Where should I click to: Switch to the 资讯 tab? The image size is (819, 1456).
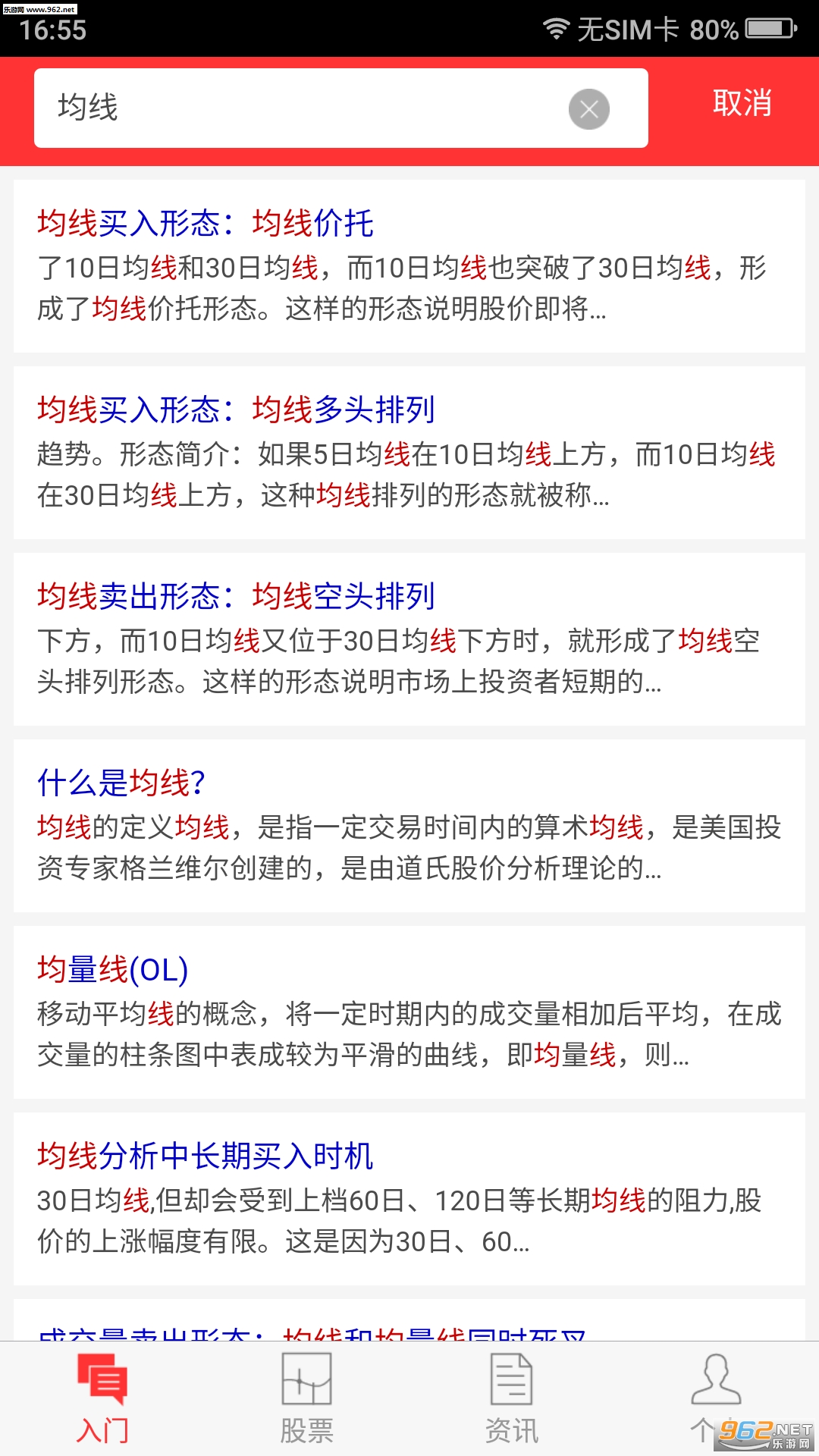(512, 1399)
